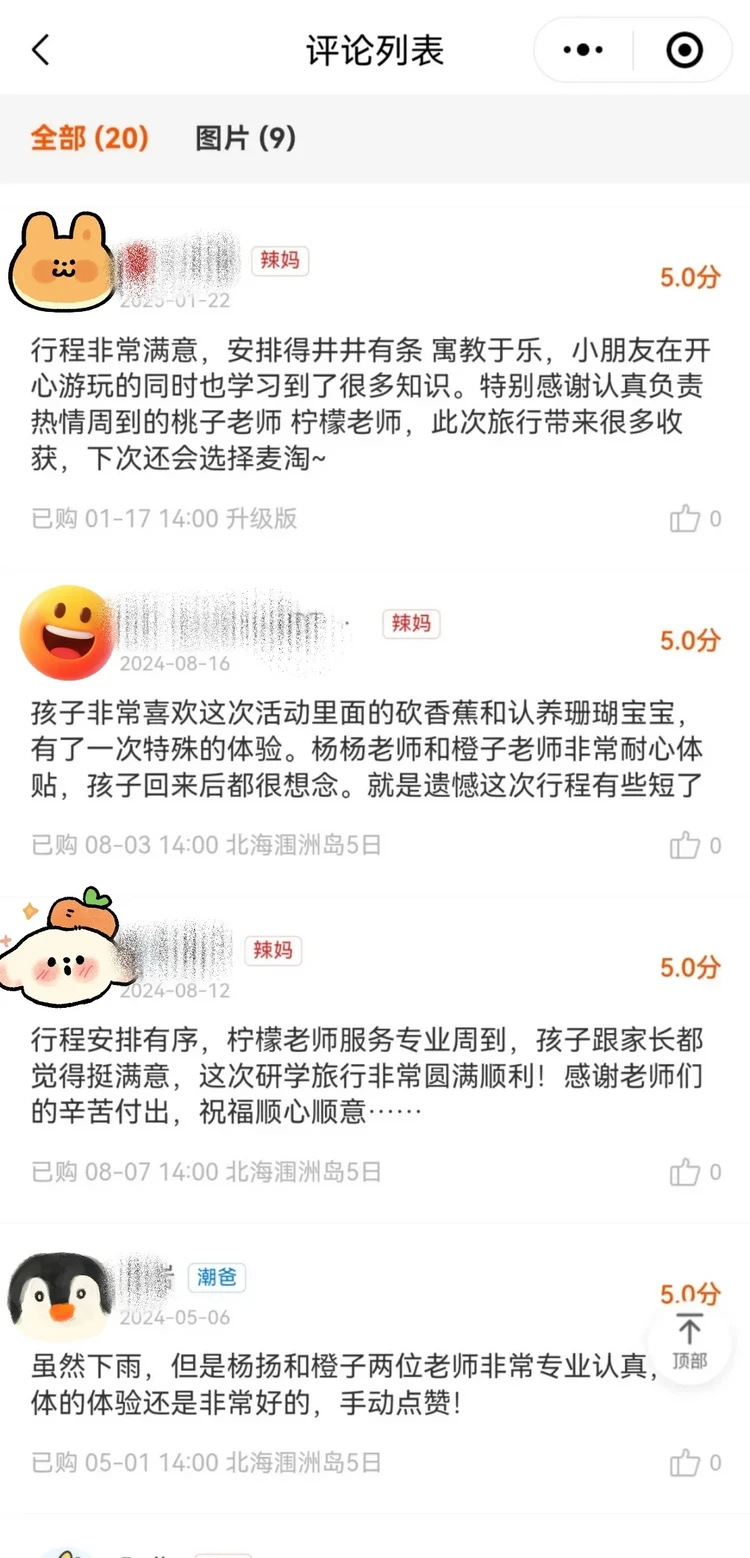Go back from the review list
Viewport: 750px width, 1558px height.
click(x=41, y=50)
